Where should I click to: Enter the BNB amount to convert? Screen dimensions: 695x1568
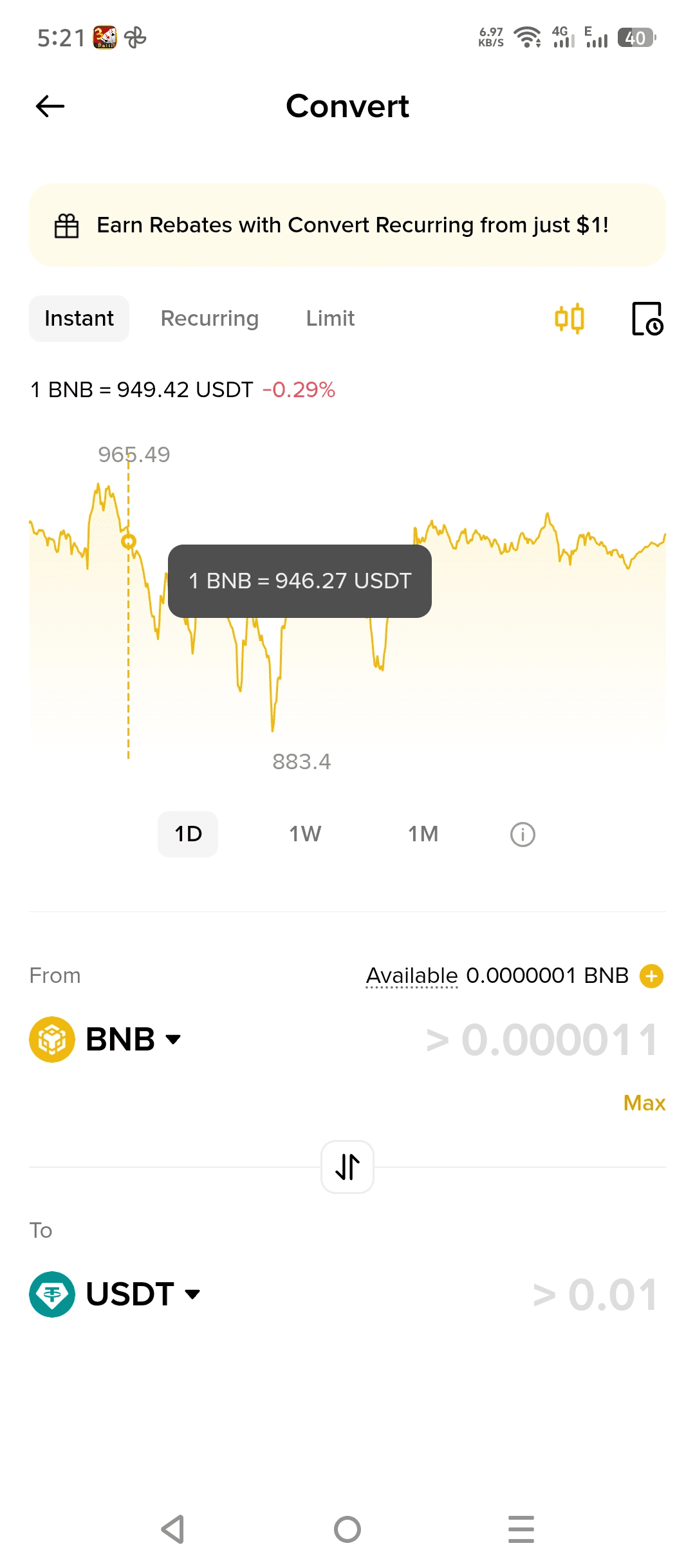click(x=542, y=1040)
